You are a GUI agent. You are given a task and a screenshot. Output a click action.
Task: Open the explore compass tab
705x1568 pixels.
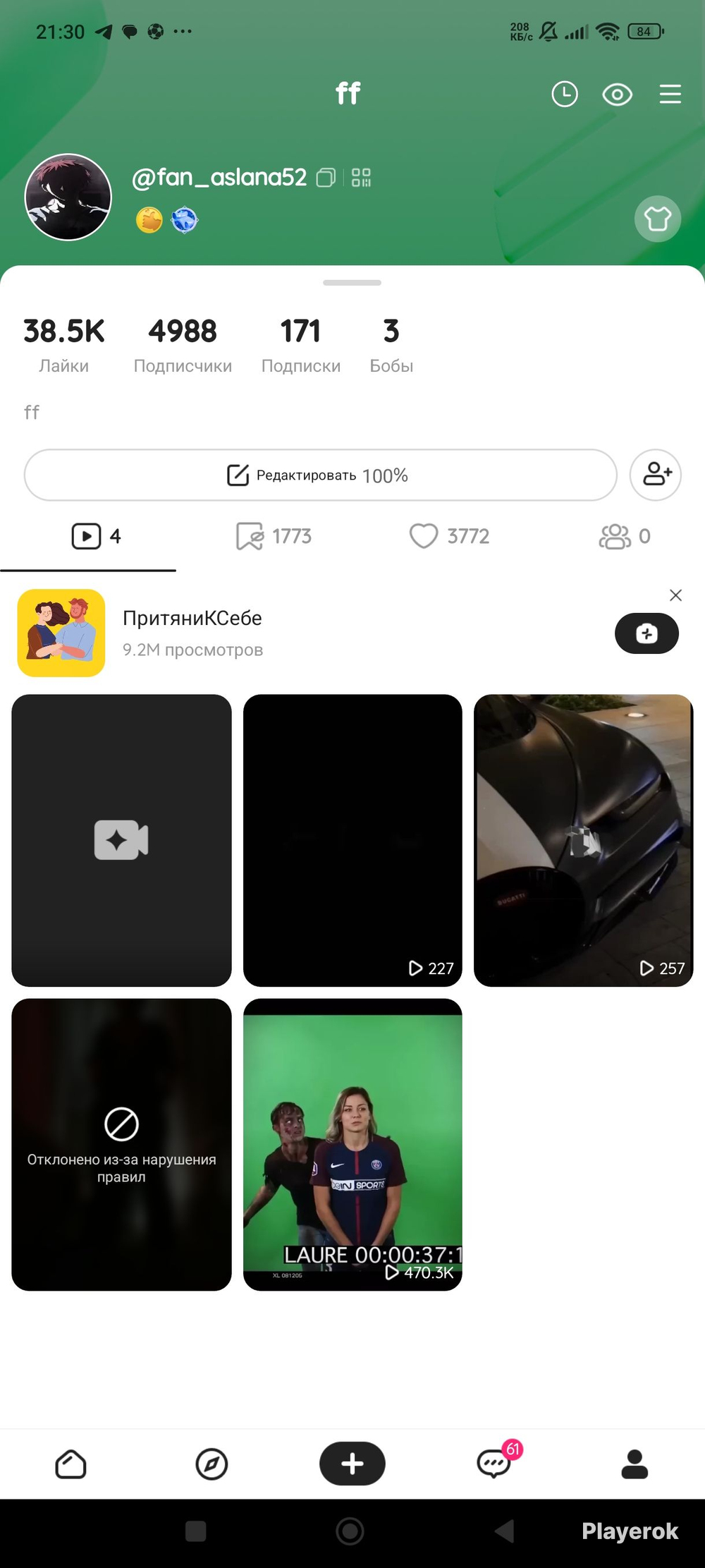coord(211,1465)
